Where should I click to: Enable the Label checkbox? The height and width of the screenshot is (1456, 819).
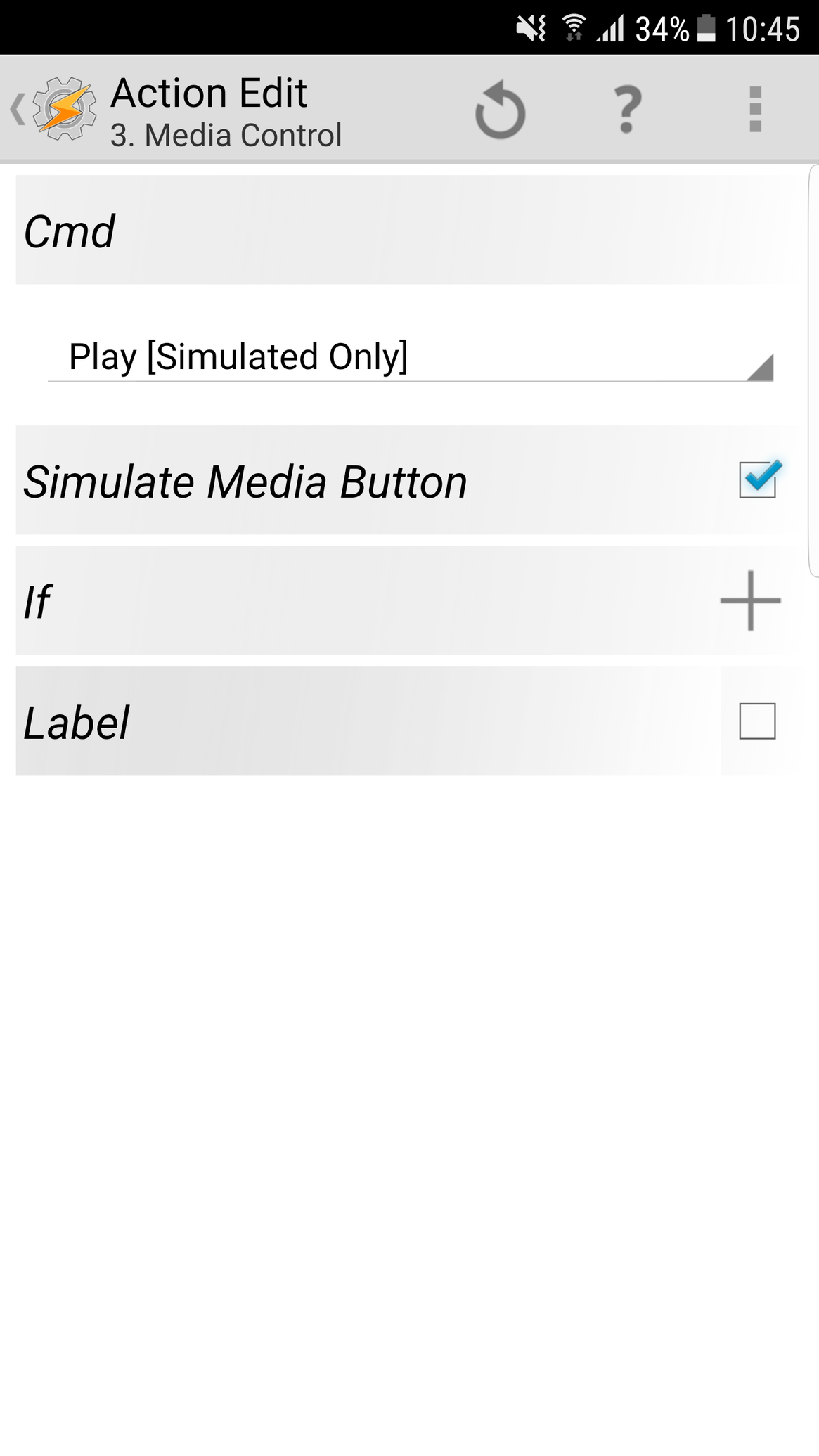pyautogui.click(x=757, y=721)
